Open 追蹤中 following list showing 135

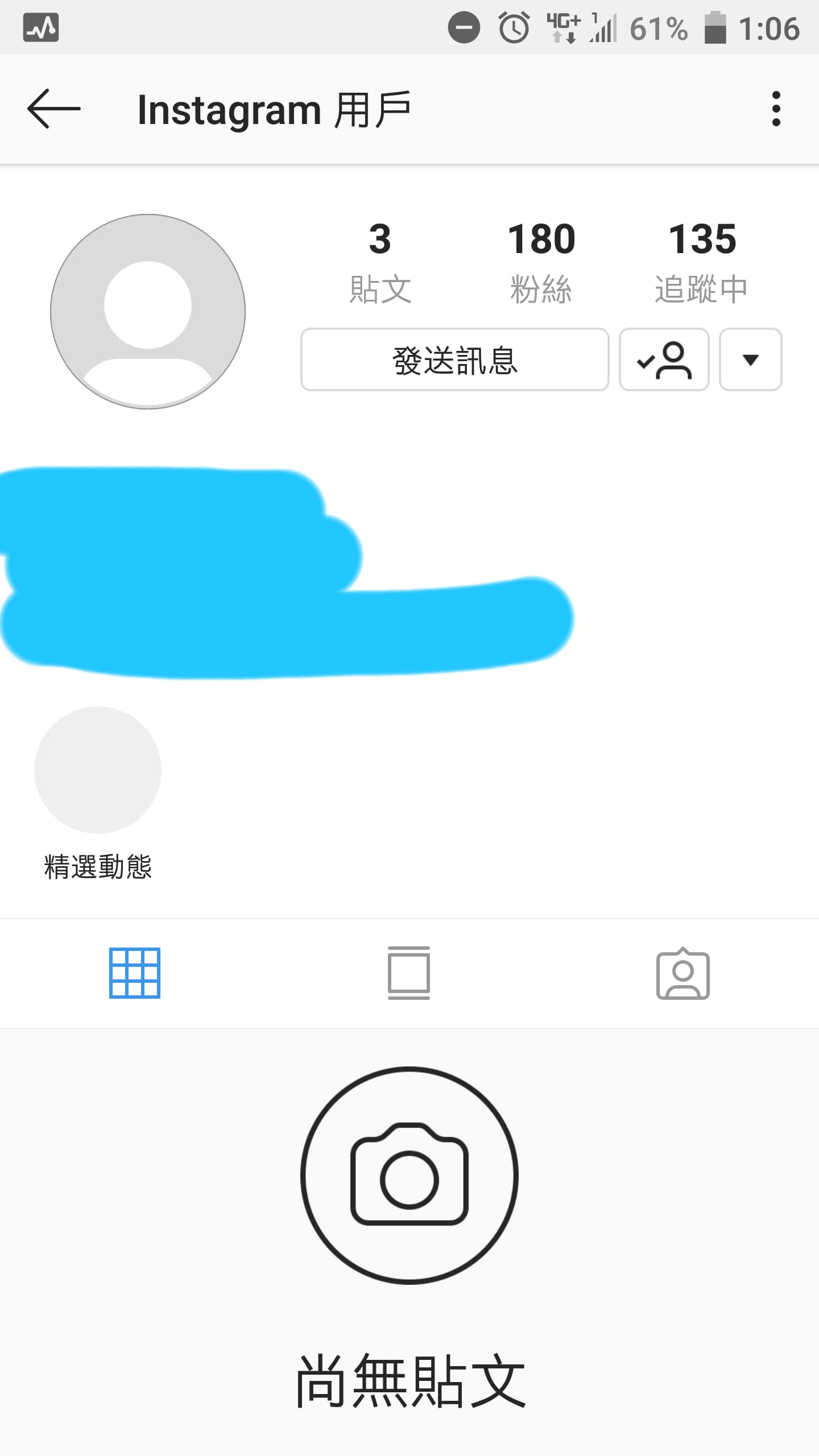click(x=702, y=259)
